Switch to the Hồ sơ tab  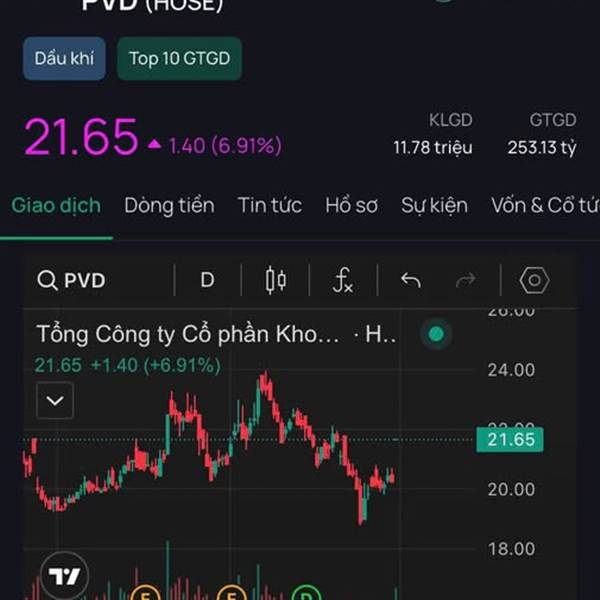(x=351, y=205)
